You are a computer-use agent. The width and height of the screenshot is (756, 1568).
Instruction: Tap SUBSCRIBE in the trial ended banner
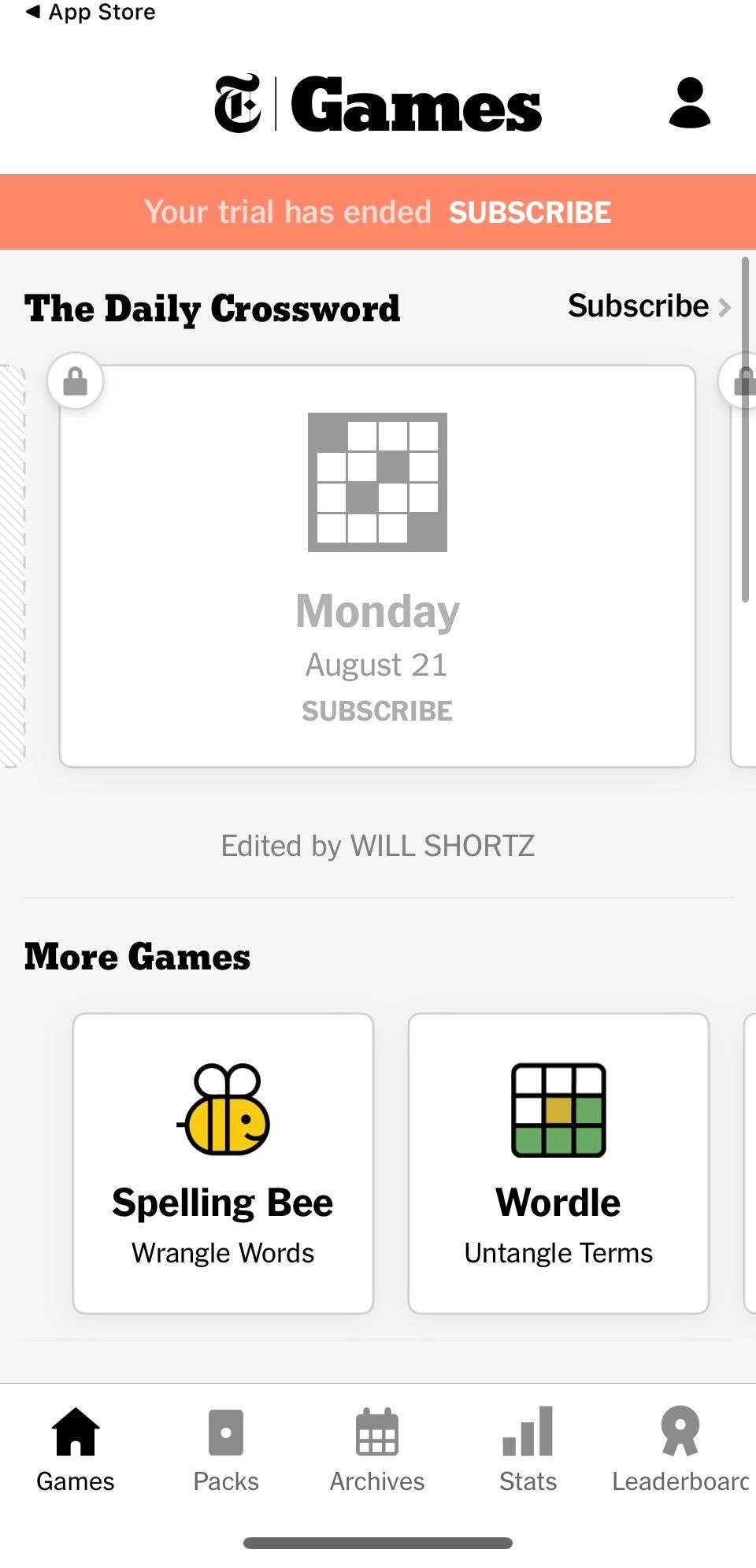[530, 213]
